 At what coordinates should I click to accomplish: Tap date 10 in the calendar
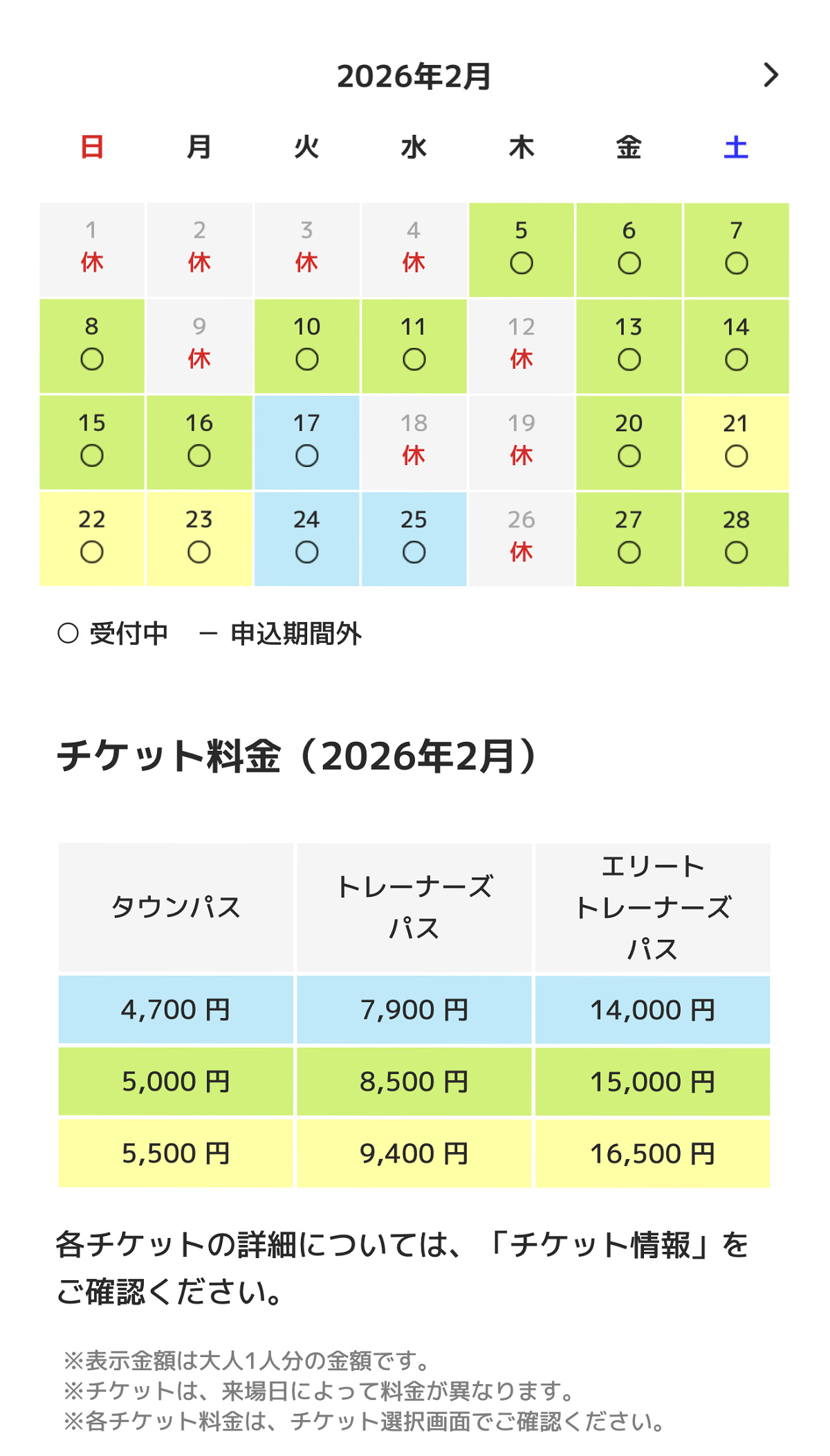(306, 346)
